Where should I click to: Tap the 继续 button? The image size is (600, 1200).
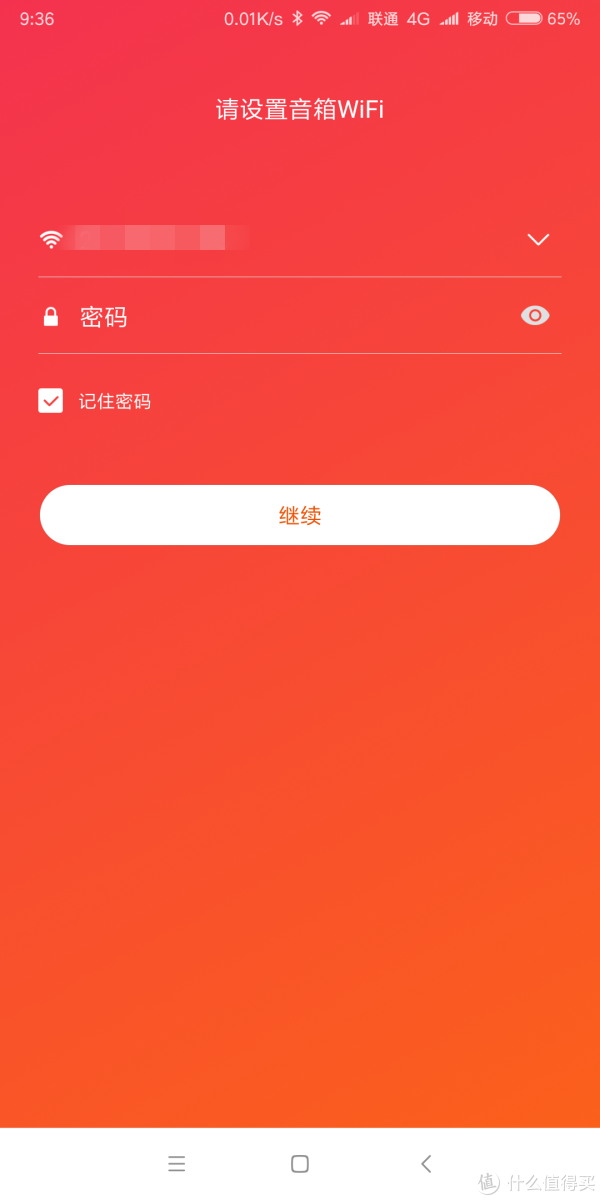pos(300,515)
